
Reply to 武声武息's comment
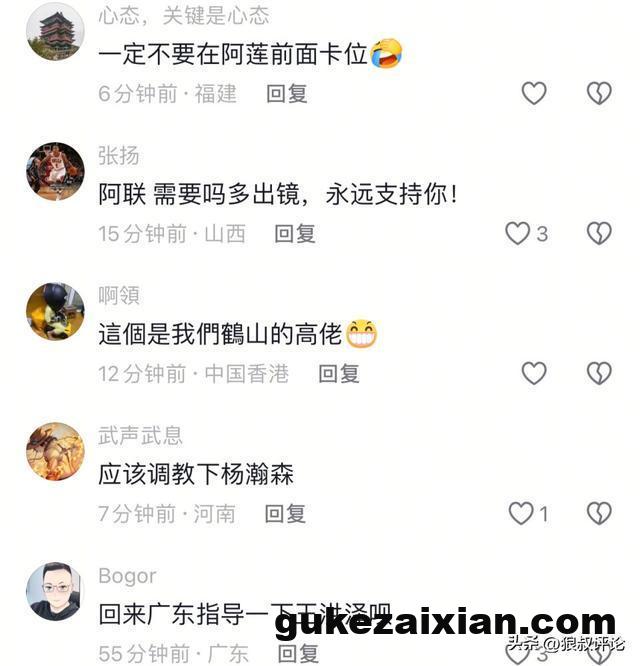click(285, 514)
